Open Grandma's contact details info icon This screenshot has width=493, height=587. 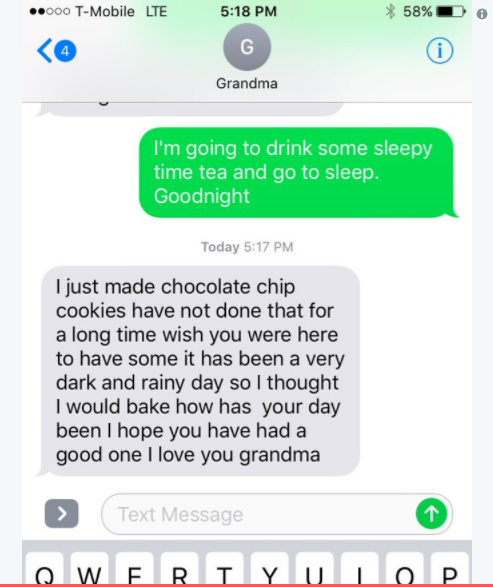[x=439, y=51]
